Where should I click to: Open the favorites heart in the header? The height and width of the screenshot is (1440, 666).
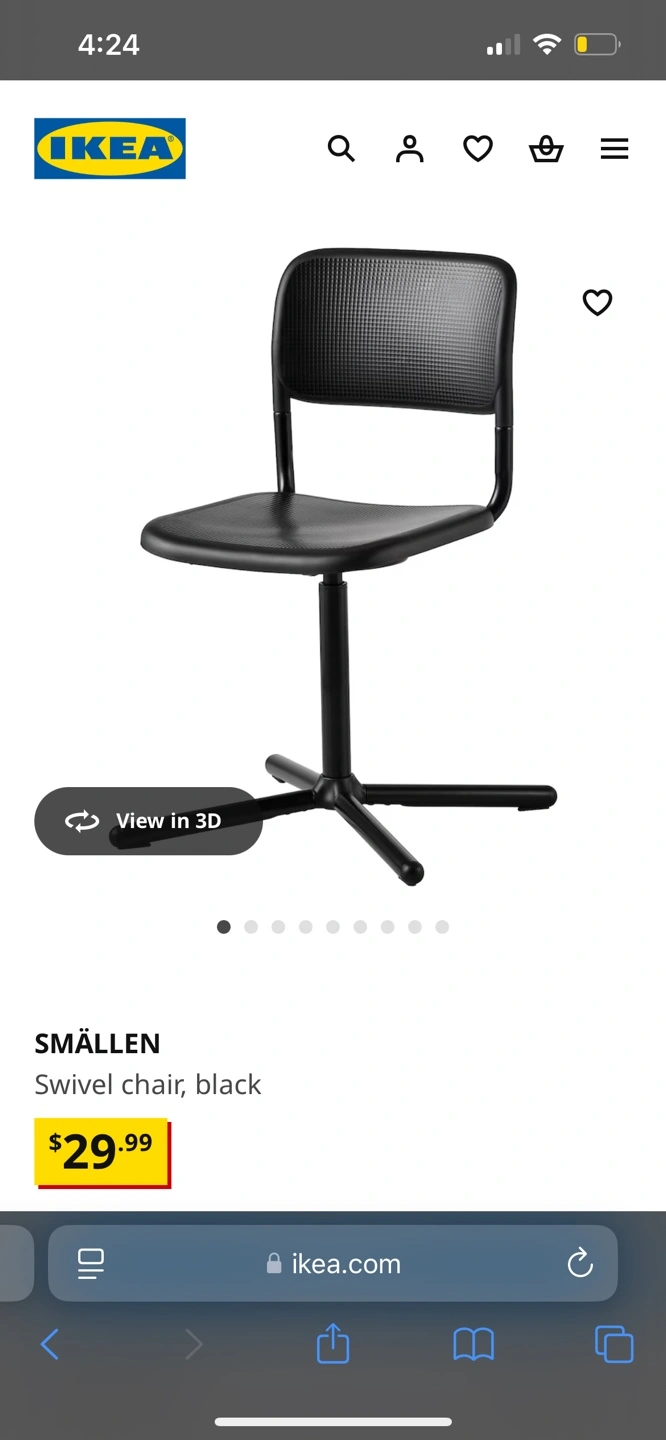pyautogui.click(x=478, y=149)
